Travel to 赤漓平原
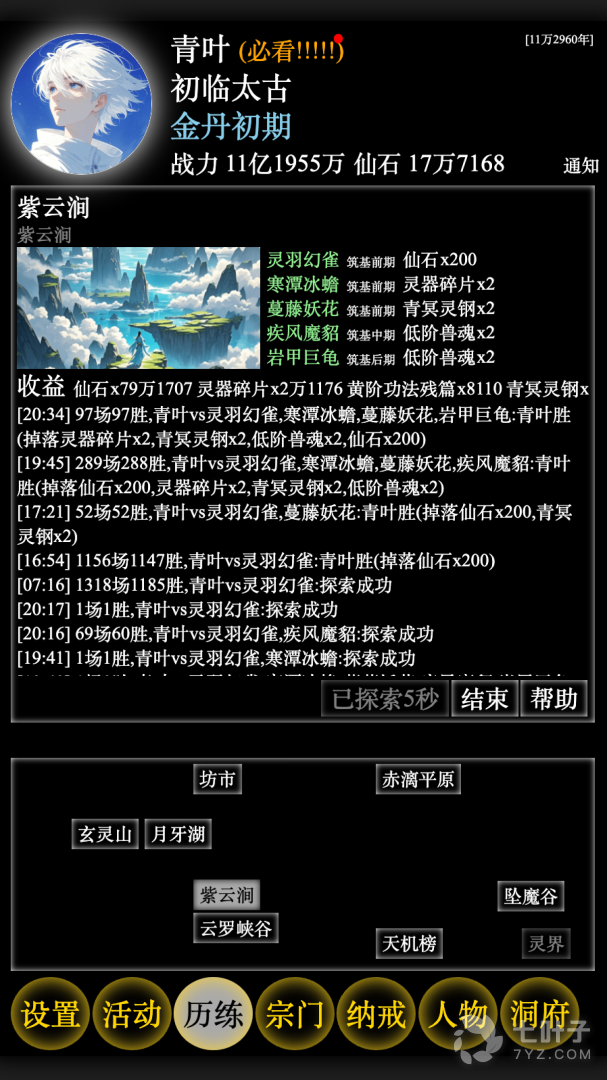Viewport: 607px width, 1080px height. point(418,780)
